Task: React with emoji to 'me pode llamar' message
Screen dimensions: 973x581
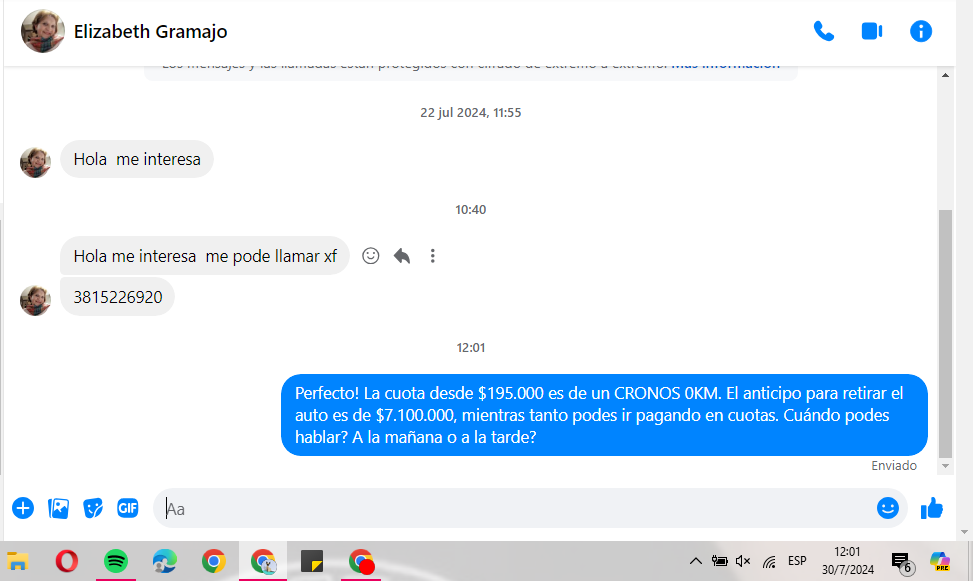Action: 371,256
